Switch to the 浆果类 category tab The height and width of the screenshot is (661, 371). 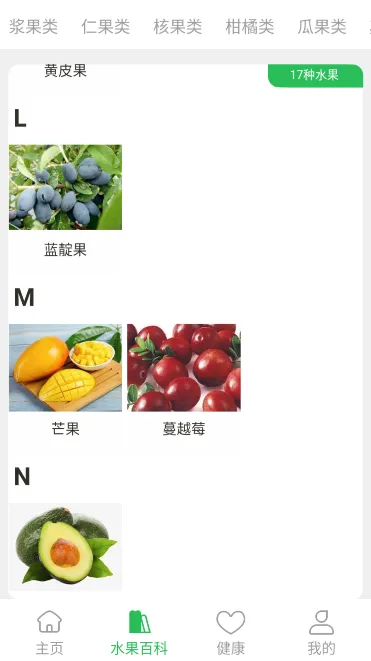(x=33, y=27)
